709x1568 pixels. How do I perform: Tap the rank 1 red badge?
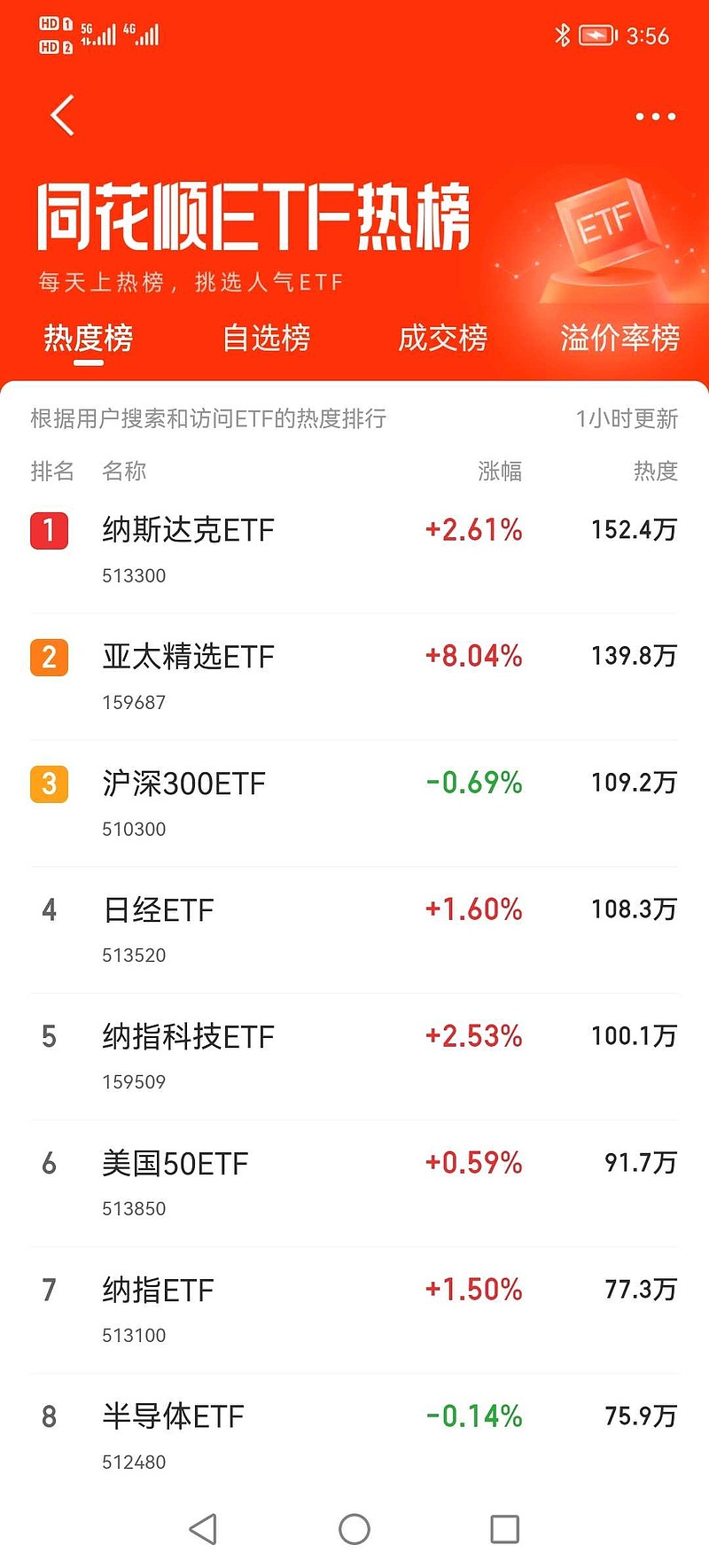coord(49,529)
